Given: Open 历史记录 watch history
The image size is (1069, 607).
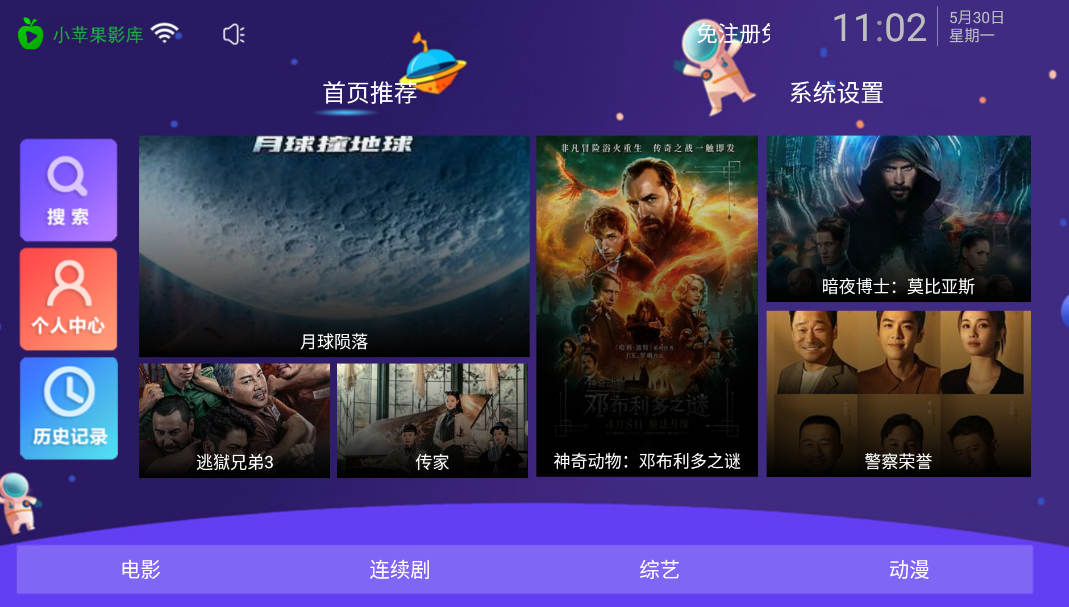Looking at the screenshot, I should 68,408.
